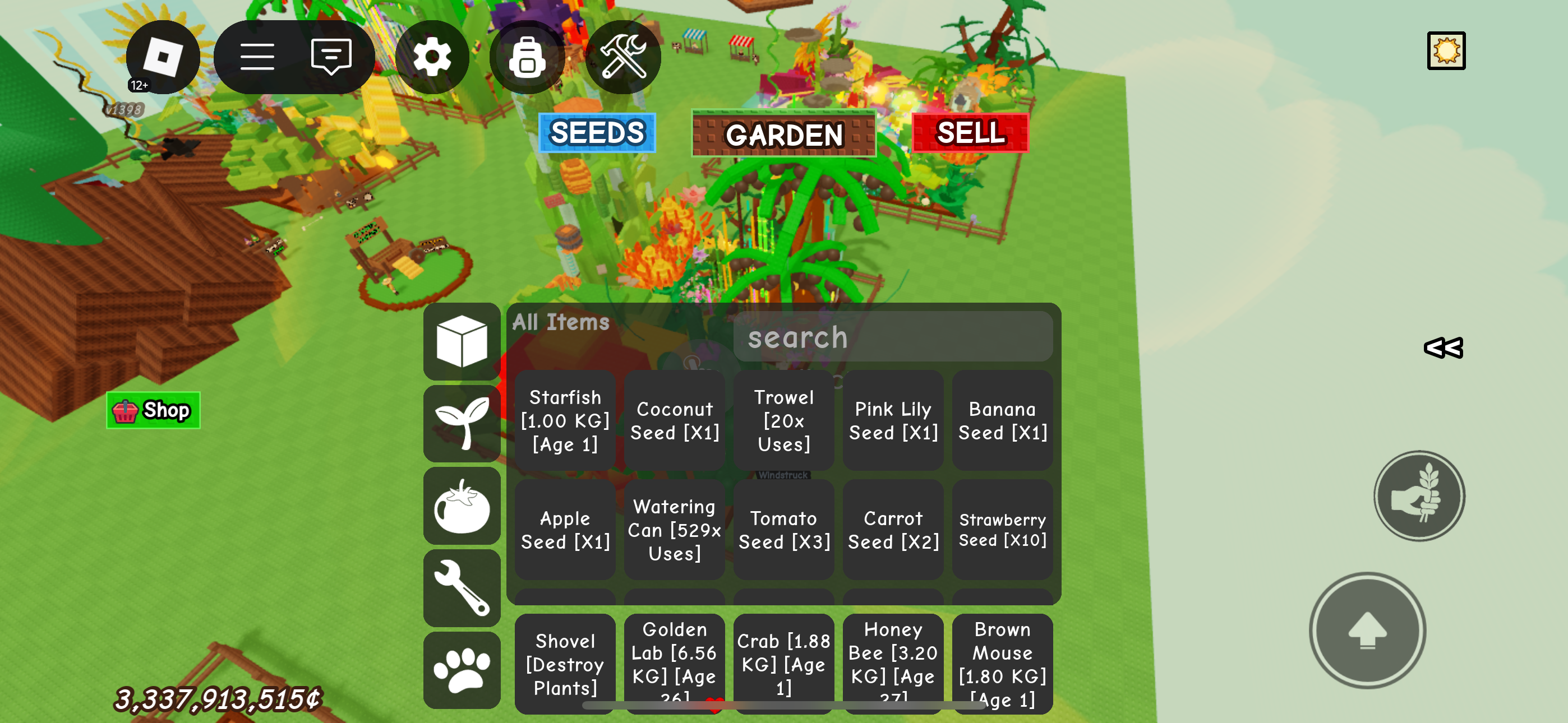Open the settings gear
The height and width of the screenshot is (723, 1568).
click(x=432, y=57)
